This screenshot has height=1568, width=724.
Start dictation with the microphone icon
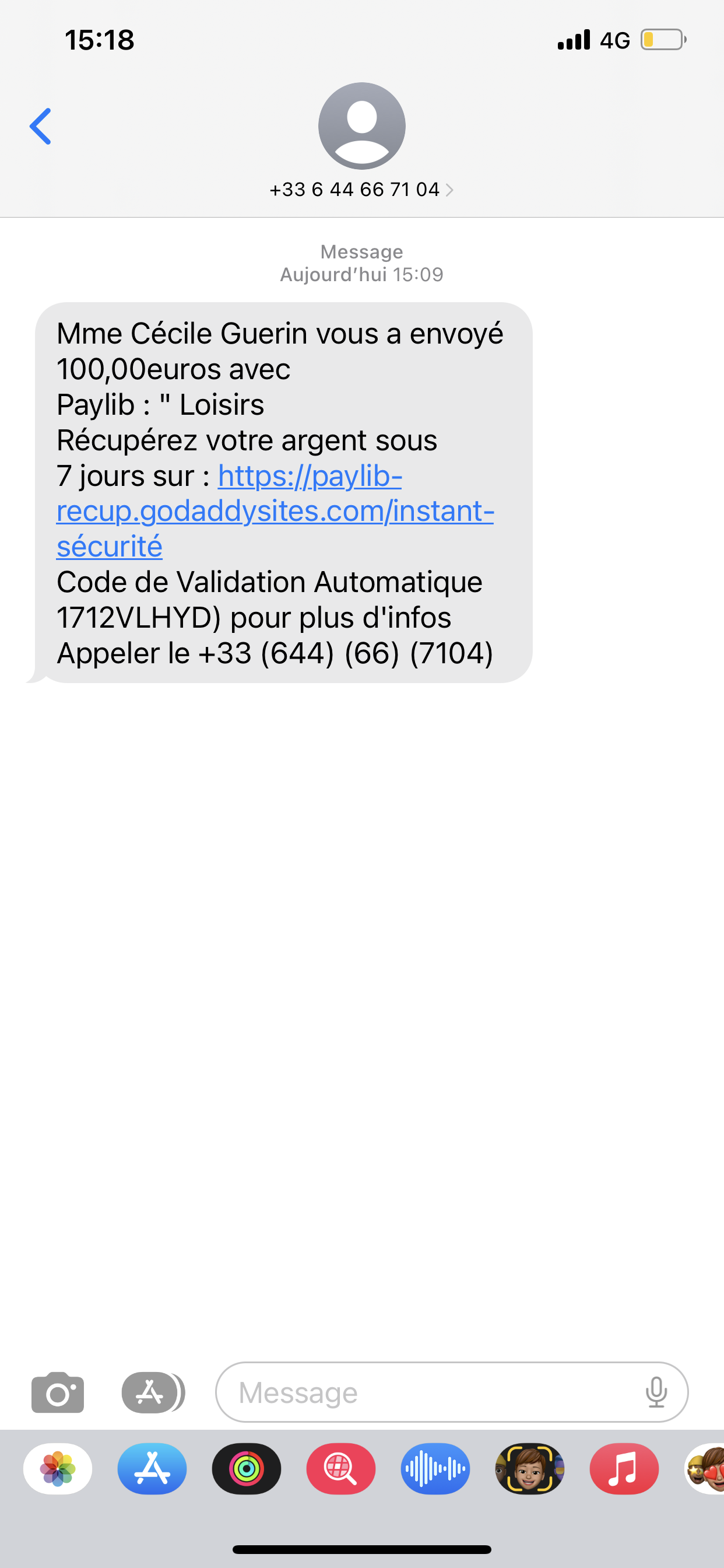tap(656, 1392)
